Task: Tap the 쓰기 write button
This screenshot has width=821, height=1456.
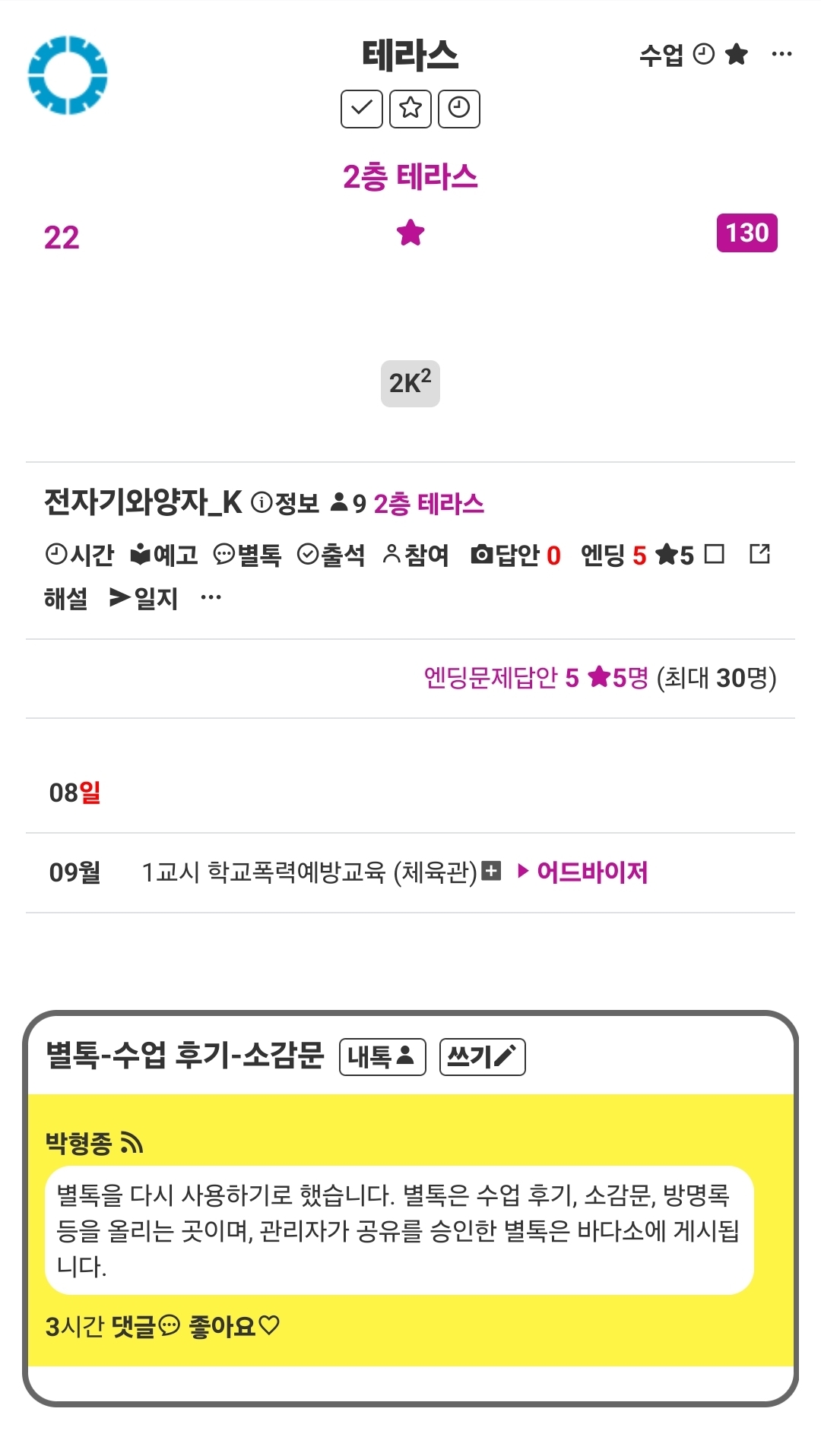Action: tap(483, 1057)
